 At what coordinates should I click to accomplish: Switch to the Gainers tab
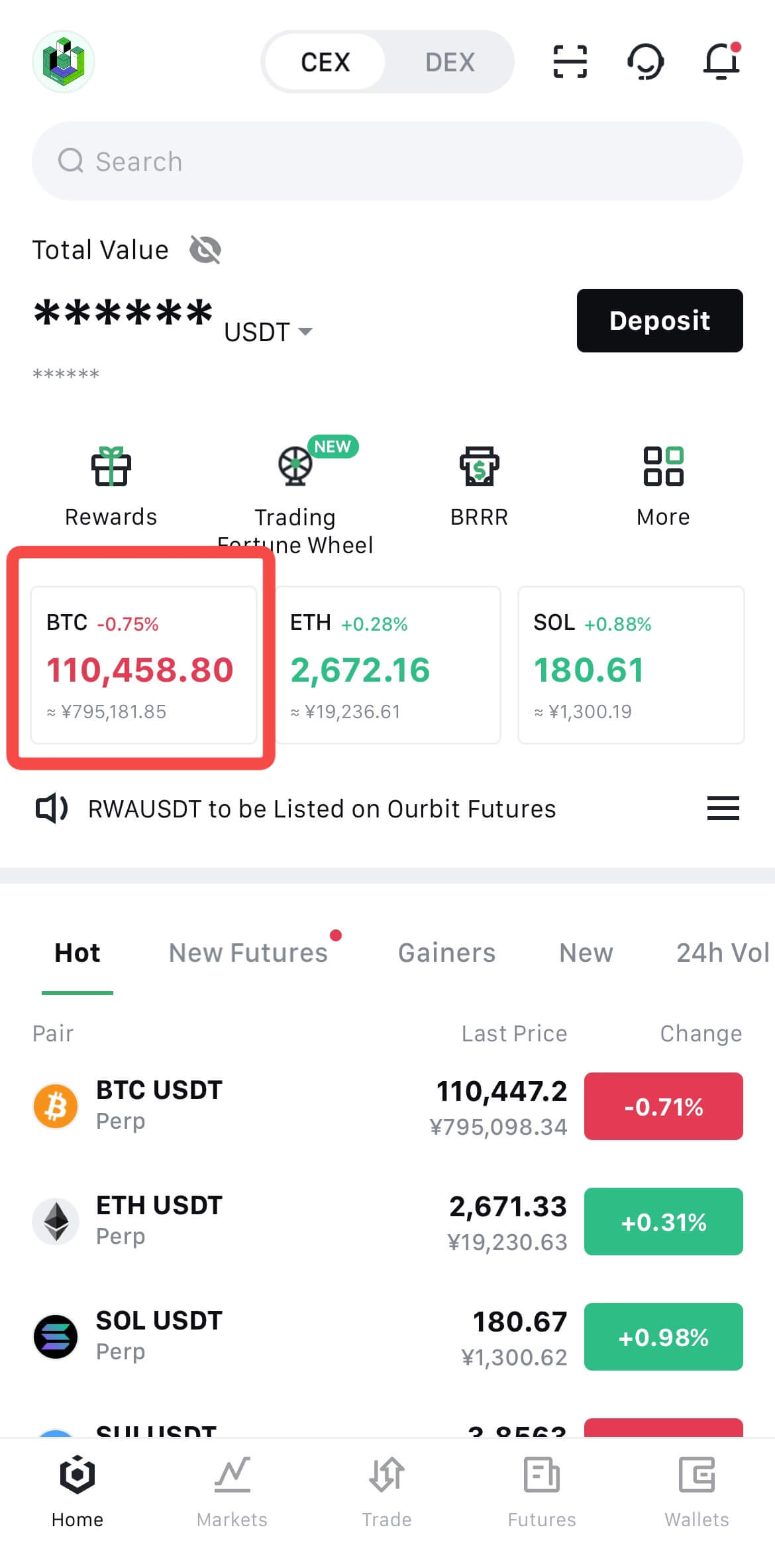click(x=447, y=953)
